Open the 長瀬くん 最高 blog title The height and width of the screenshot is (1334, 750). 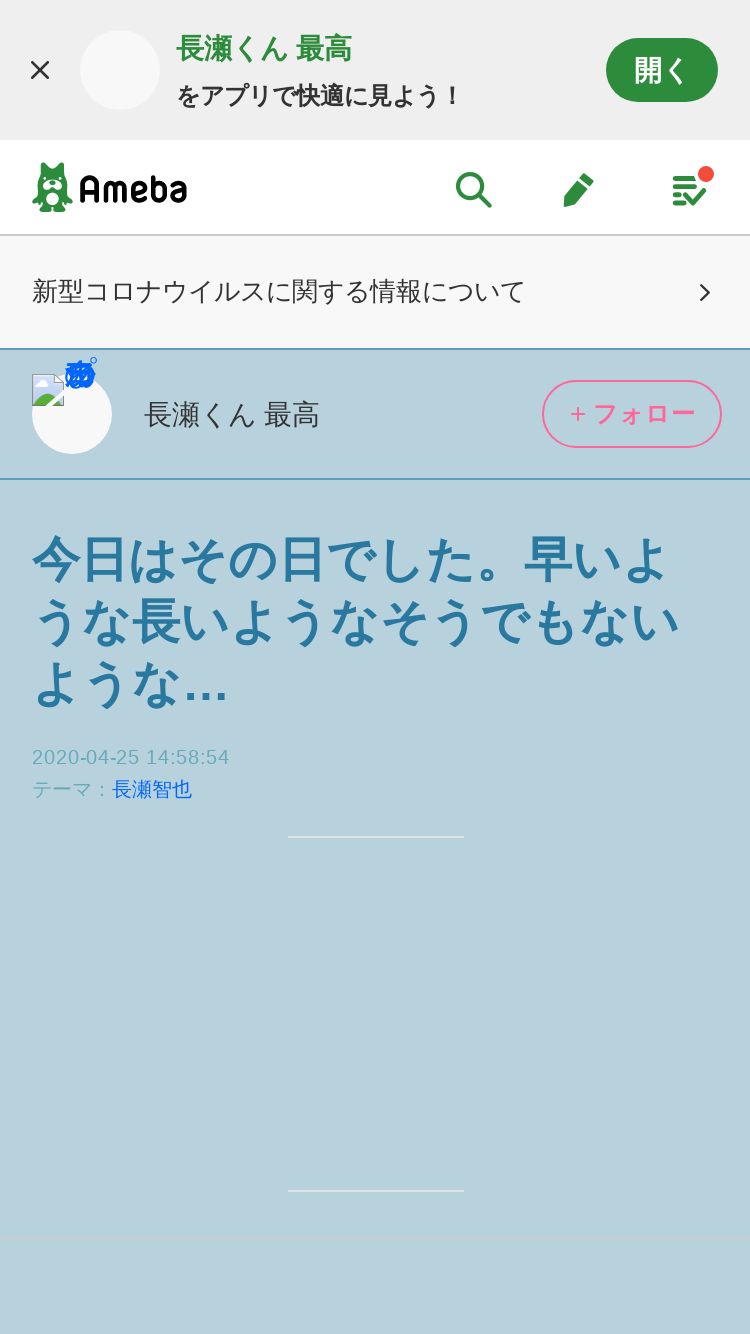232,415
